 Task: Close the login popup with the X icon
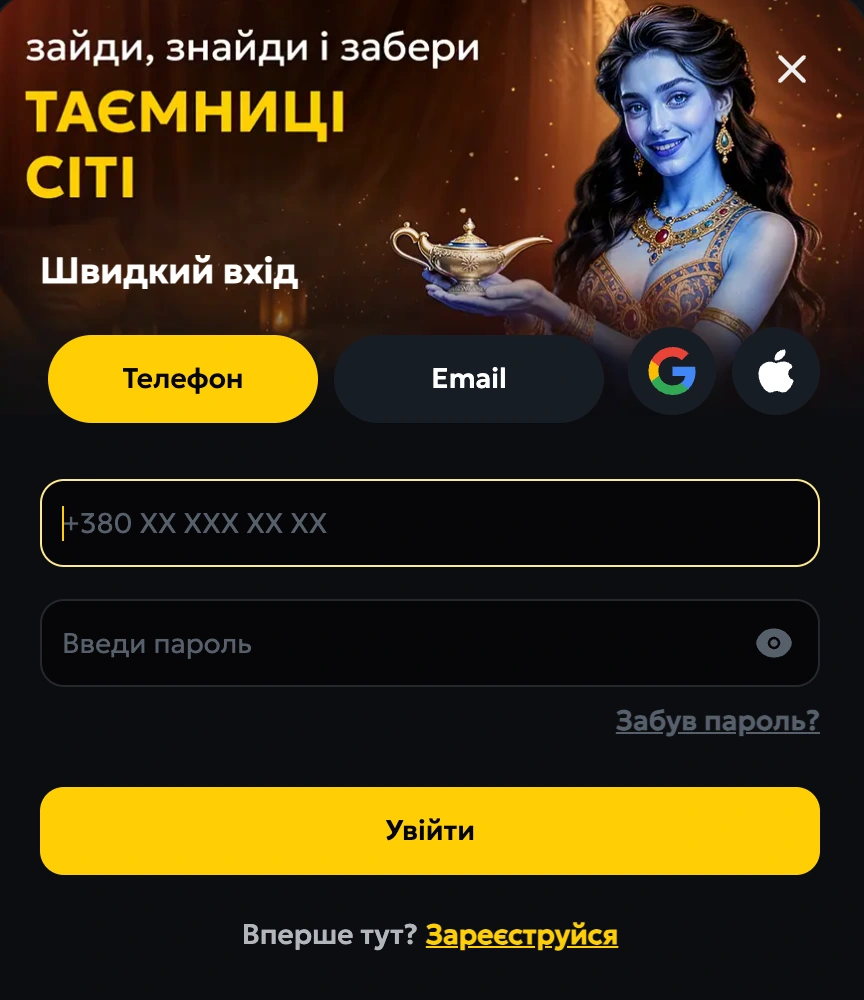point(791,69)
